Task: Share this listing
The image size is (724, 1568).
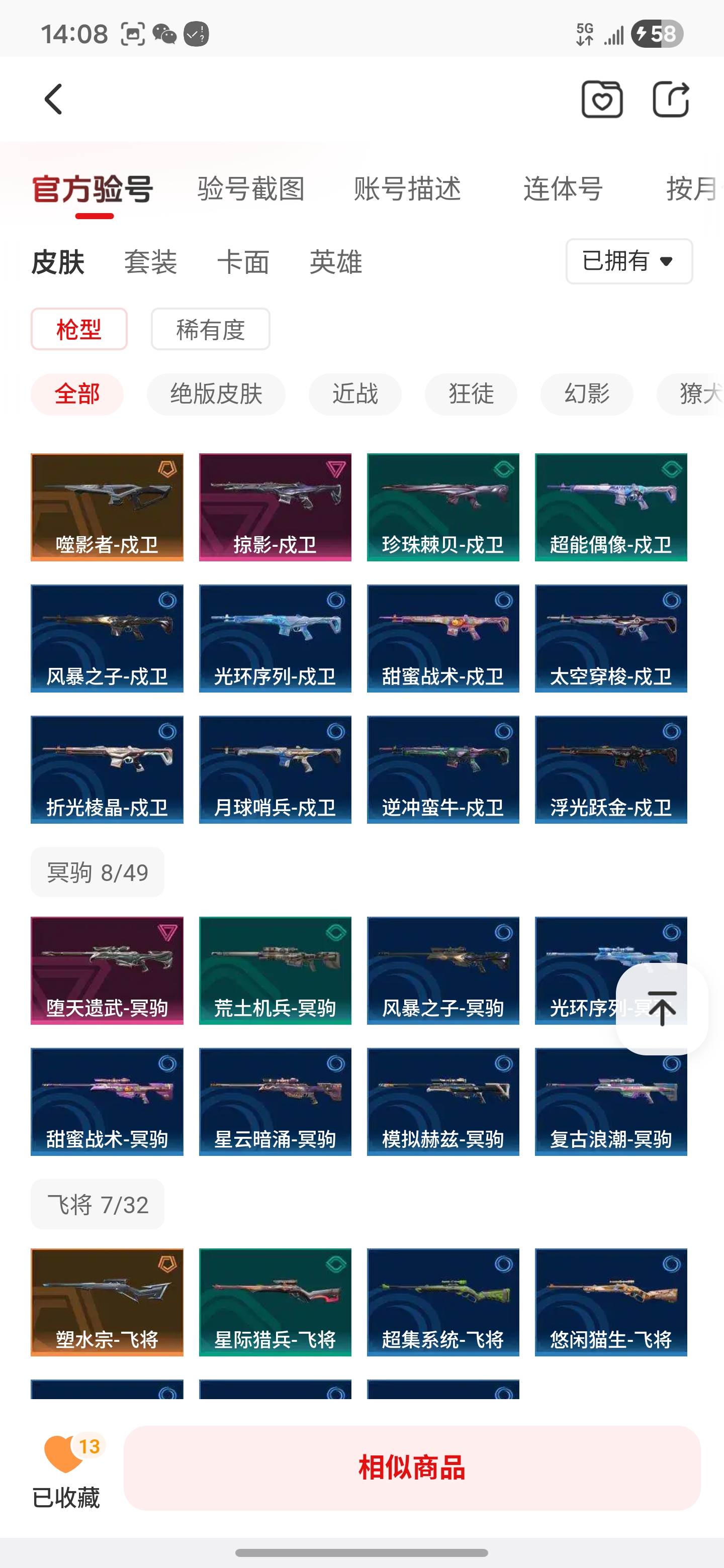Action: click(x=670, y=99)
